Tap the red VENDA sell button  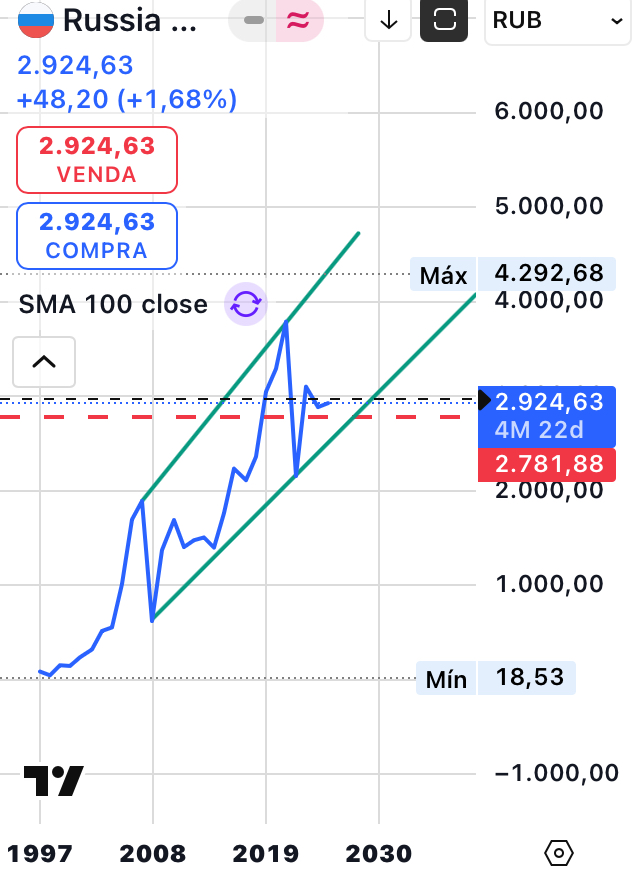pyautogui.click(x=97, y=160)
